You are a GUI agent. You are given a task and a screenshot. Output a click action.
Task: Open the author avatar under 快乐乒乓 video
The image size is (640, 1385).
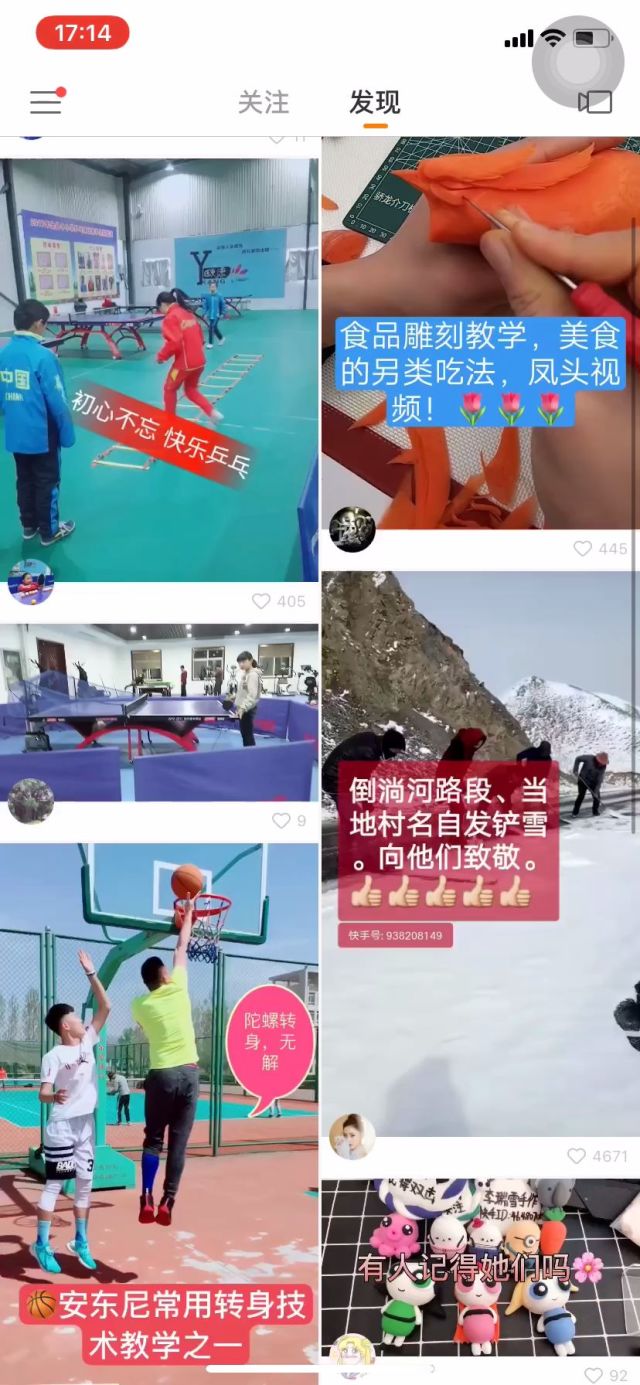(x=30, y=582)
